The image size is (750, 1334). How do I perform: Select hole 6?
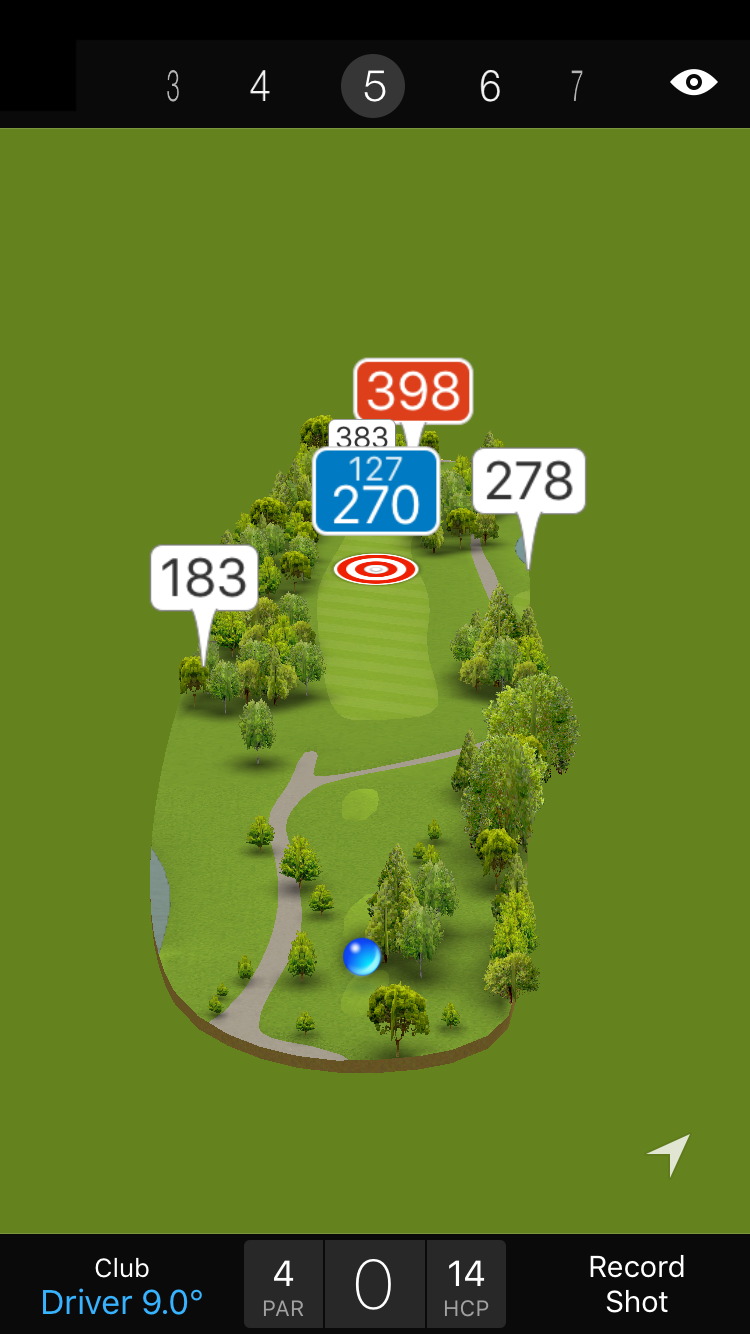point(489,87)
